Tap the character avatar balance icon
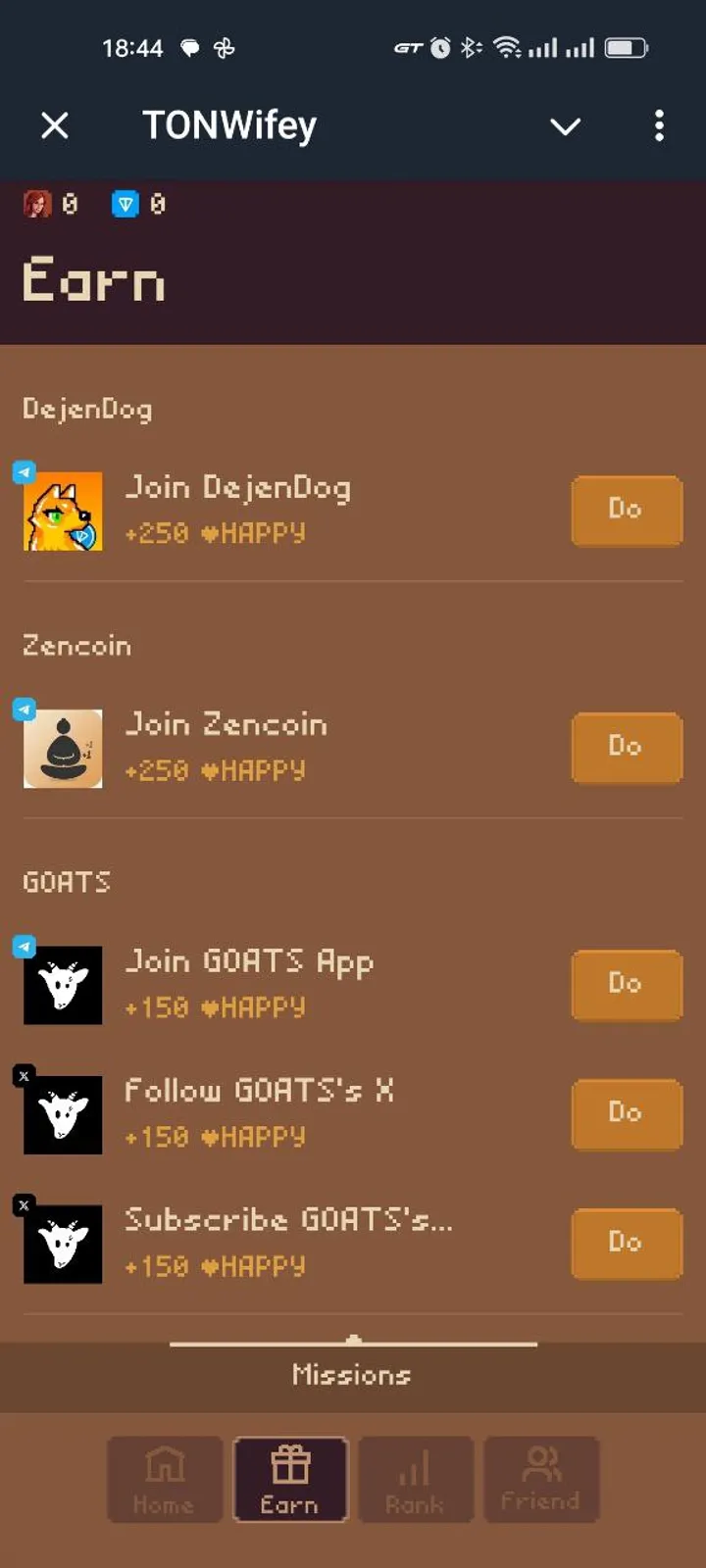706x1568 pixels. pyautogui.click(x=39, y=205)
